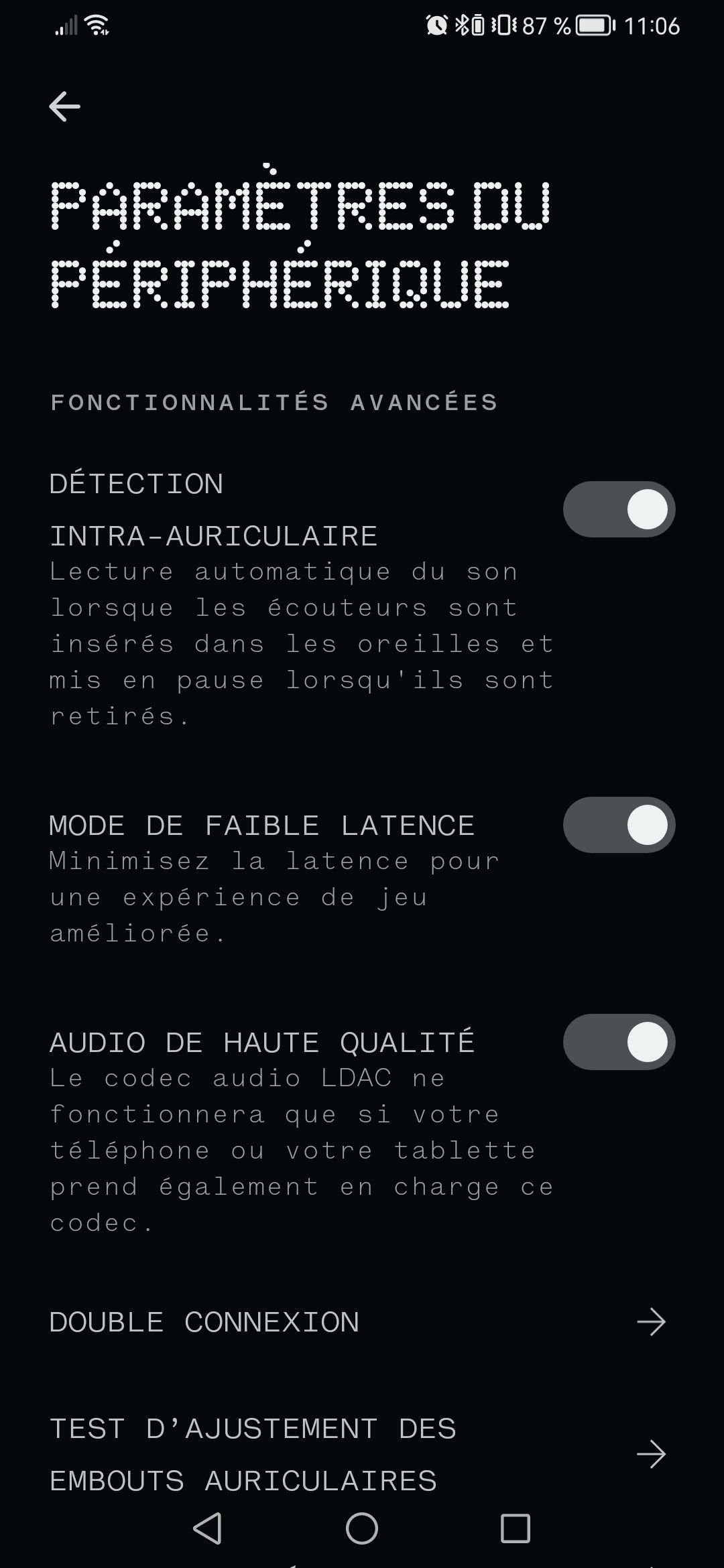This screenshot has height=1568, width=724.
Task: Disable Mode de faible latence
Action: click(x=618, y=825)
